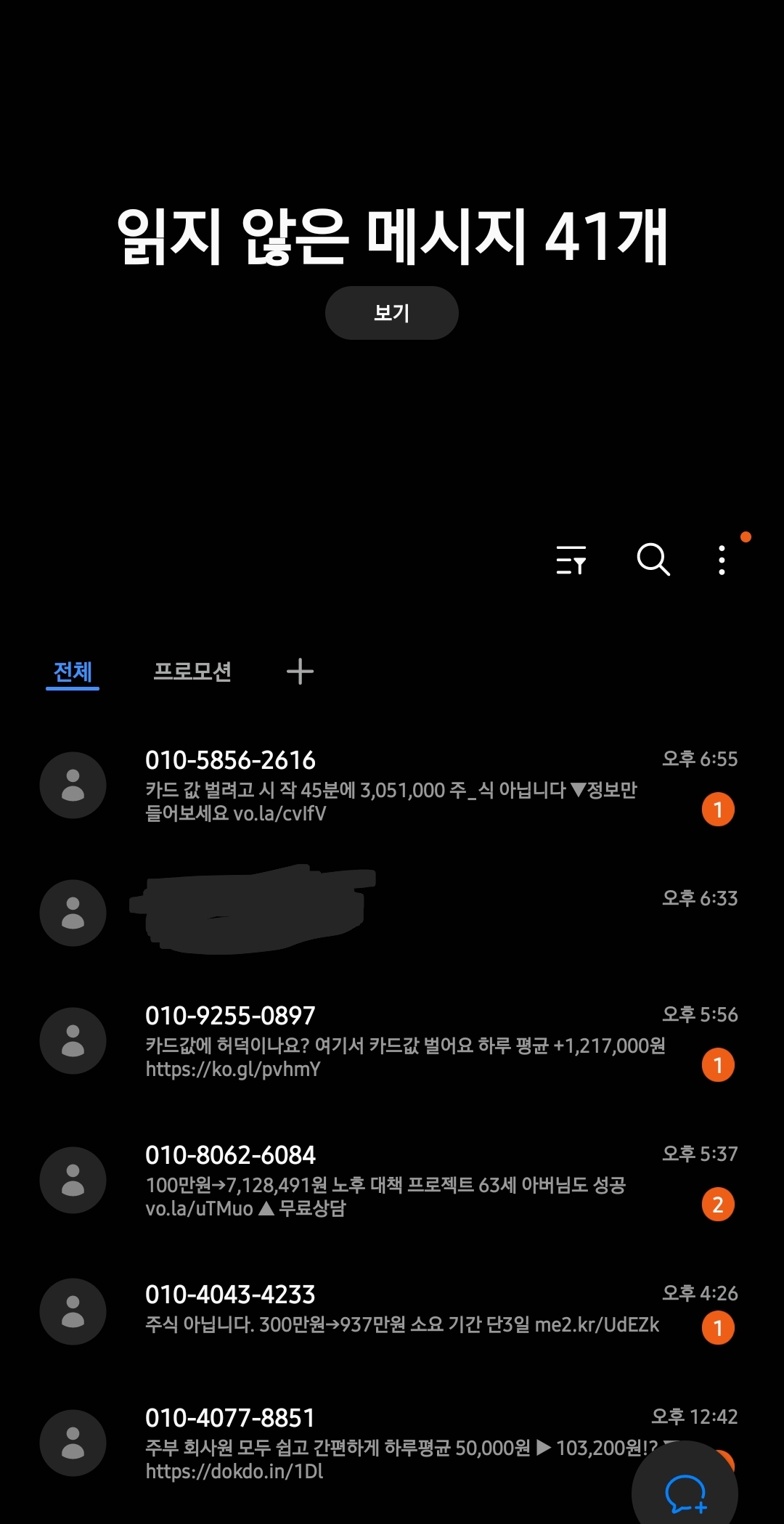
Task: Open the message filter icon
Action: point(571,560)
